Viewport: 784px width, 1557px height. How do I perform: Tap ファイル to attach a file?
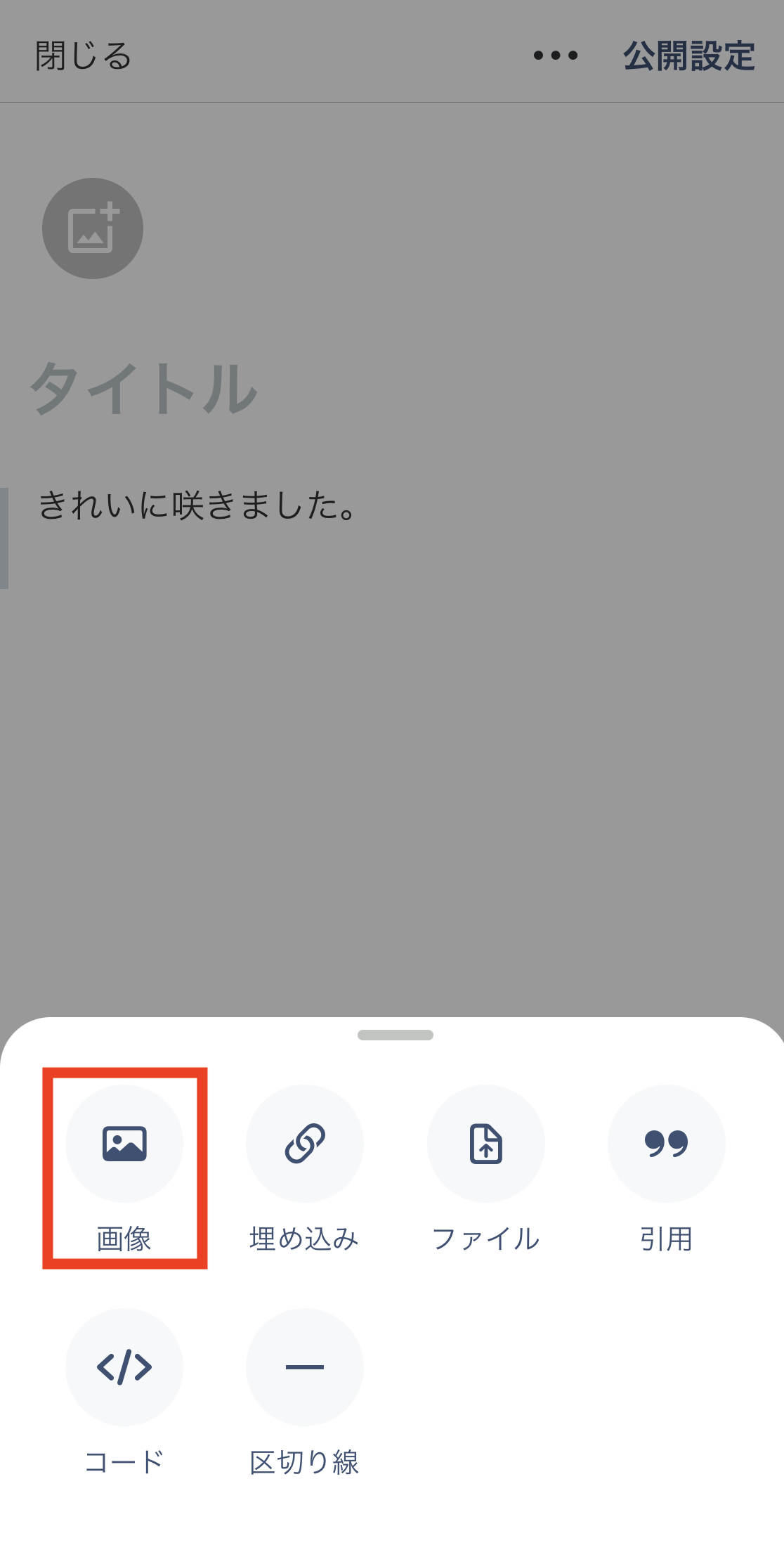[x=485, y=1144]
